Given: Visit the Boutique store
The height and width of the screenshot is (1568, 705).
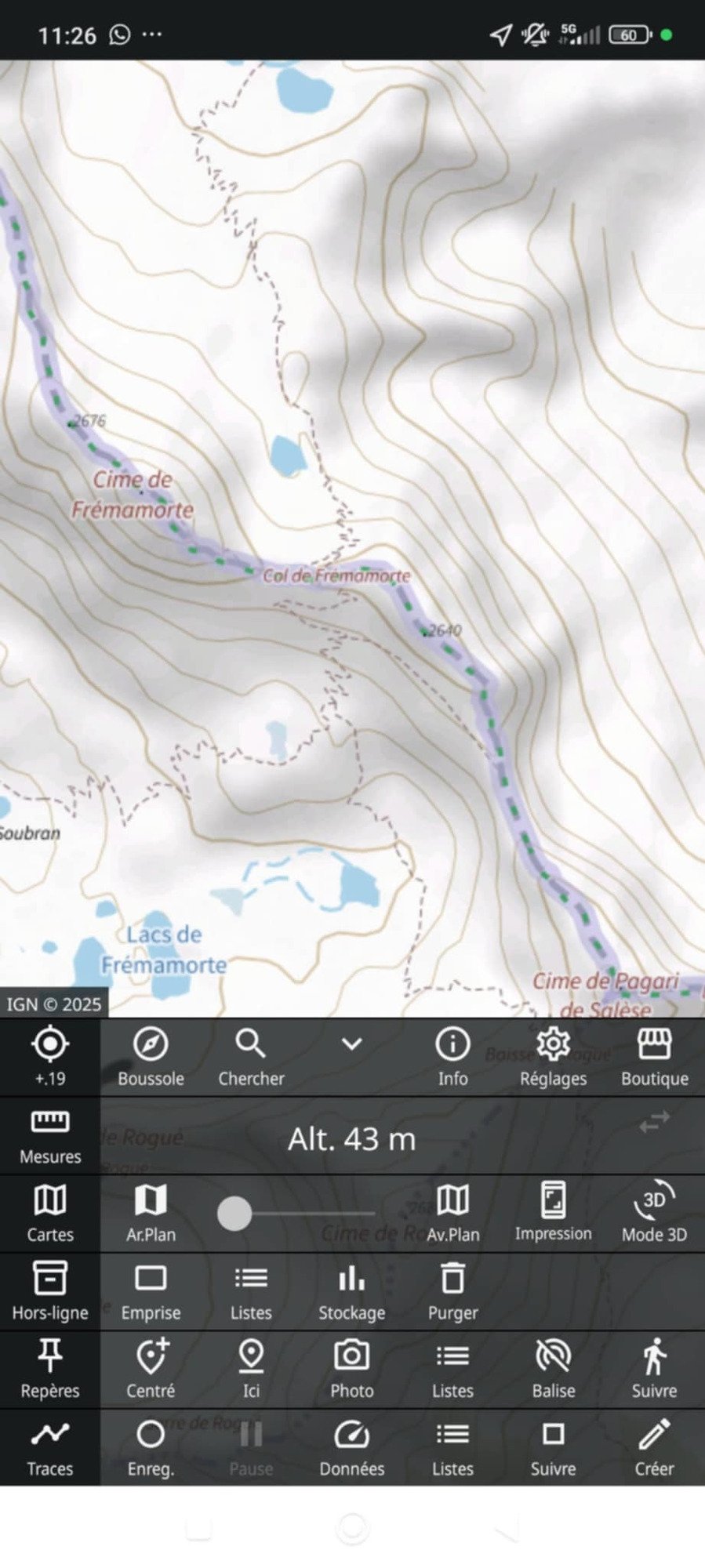Looking at the screenshot, I should tap(654, 1056).
